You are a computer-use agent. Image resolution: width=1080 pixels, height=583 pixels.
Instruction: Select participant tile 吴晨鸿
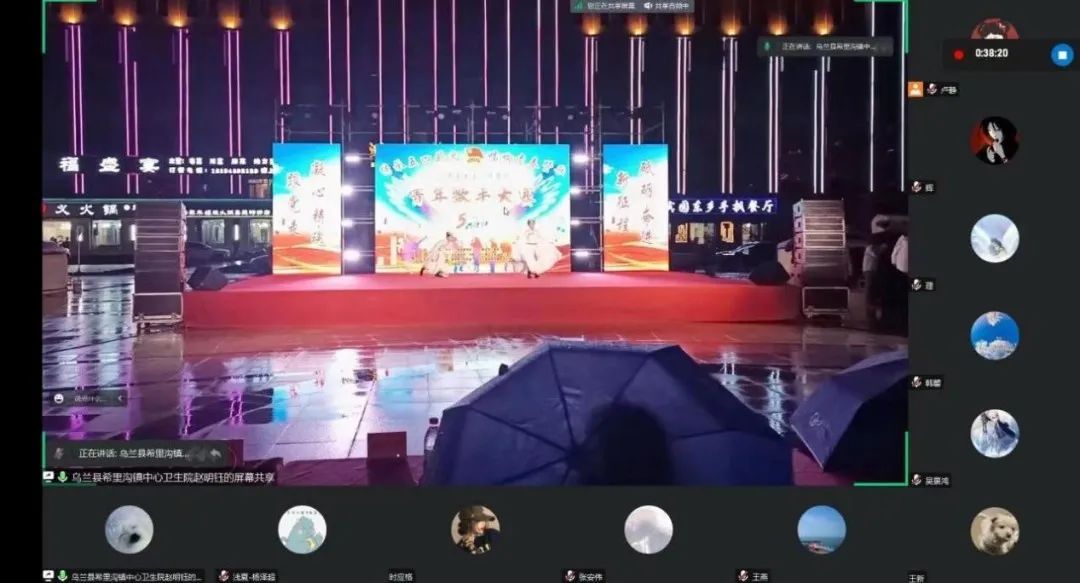click(x=994, y=433)
